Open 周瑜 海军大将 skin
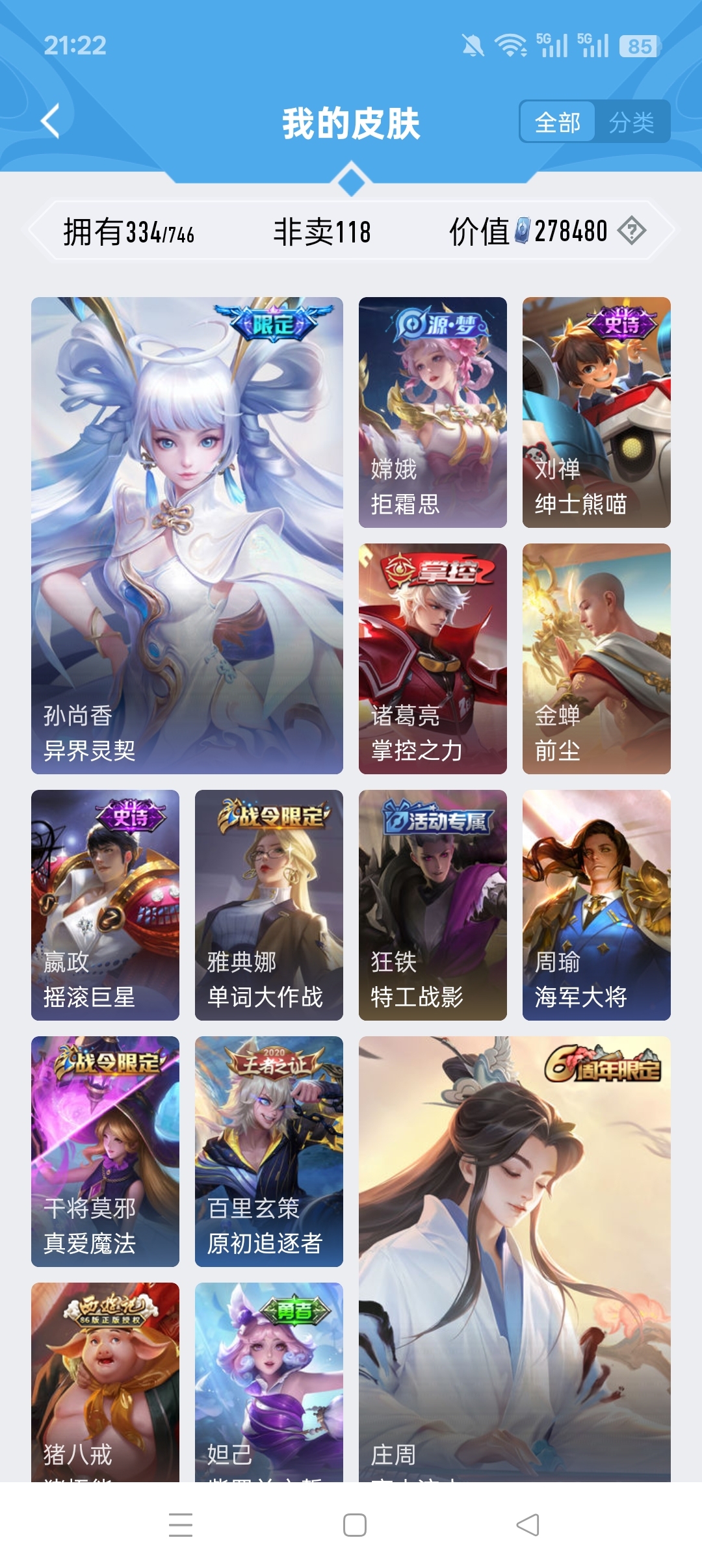 tap(596, 904)
